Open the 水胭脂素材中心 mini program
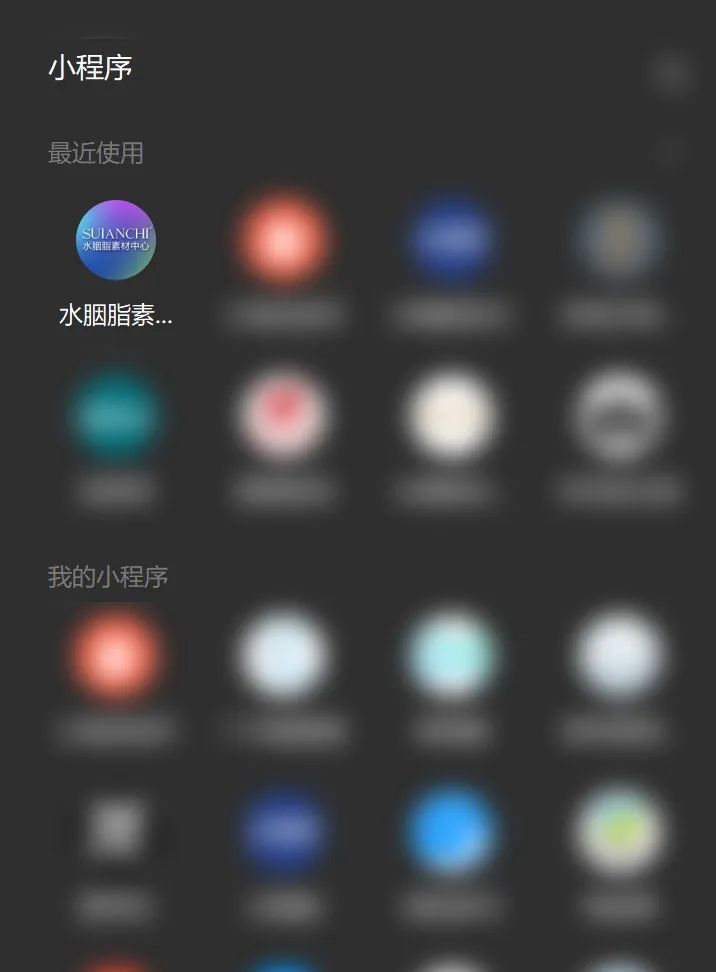Viewport: 716px width, 972px height. pyautogui.click(x=116, y=241)
